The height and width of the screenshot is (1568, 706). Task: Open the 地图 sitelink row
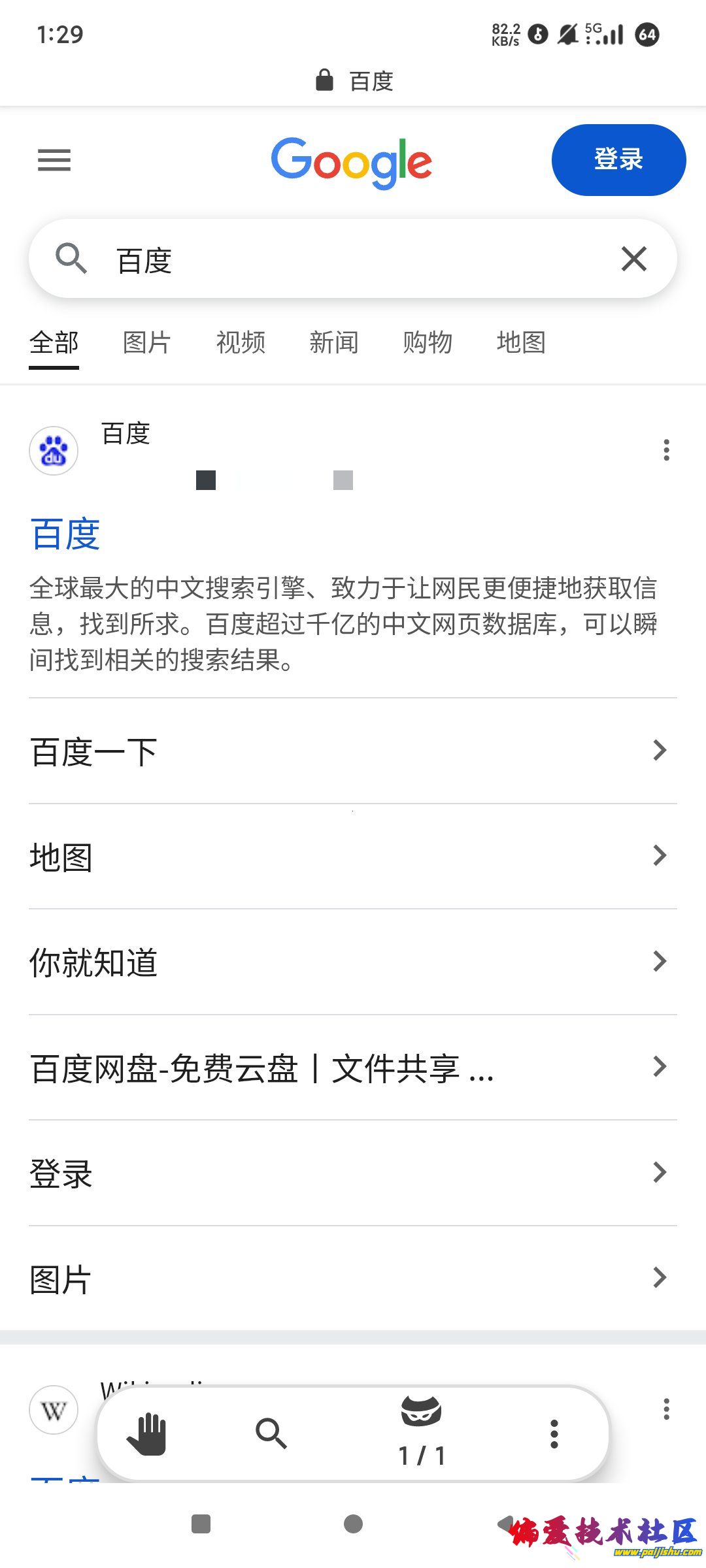(x=353, y=857)
